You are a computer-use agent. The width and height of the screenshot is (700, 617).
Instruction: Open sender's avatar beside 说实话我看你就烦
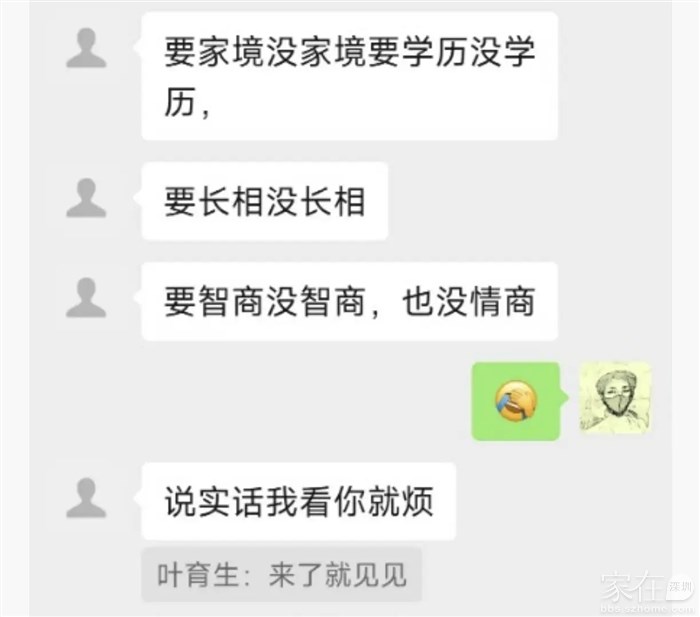[86, 498]
